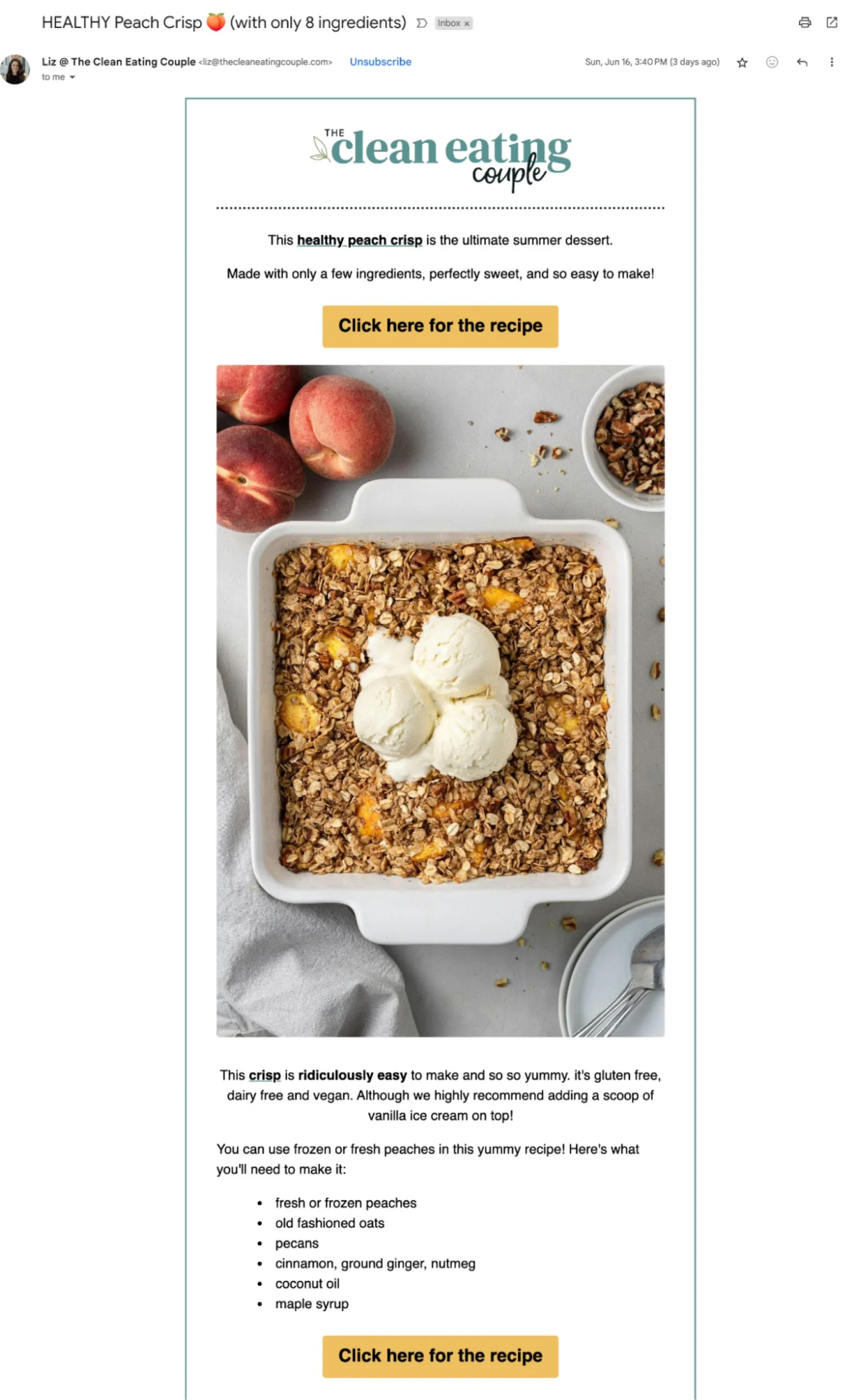The image size is (859, 1400).
Task: Open the 'healthy peach crisp' link
Action: [x=359, y=240]
